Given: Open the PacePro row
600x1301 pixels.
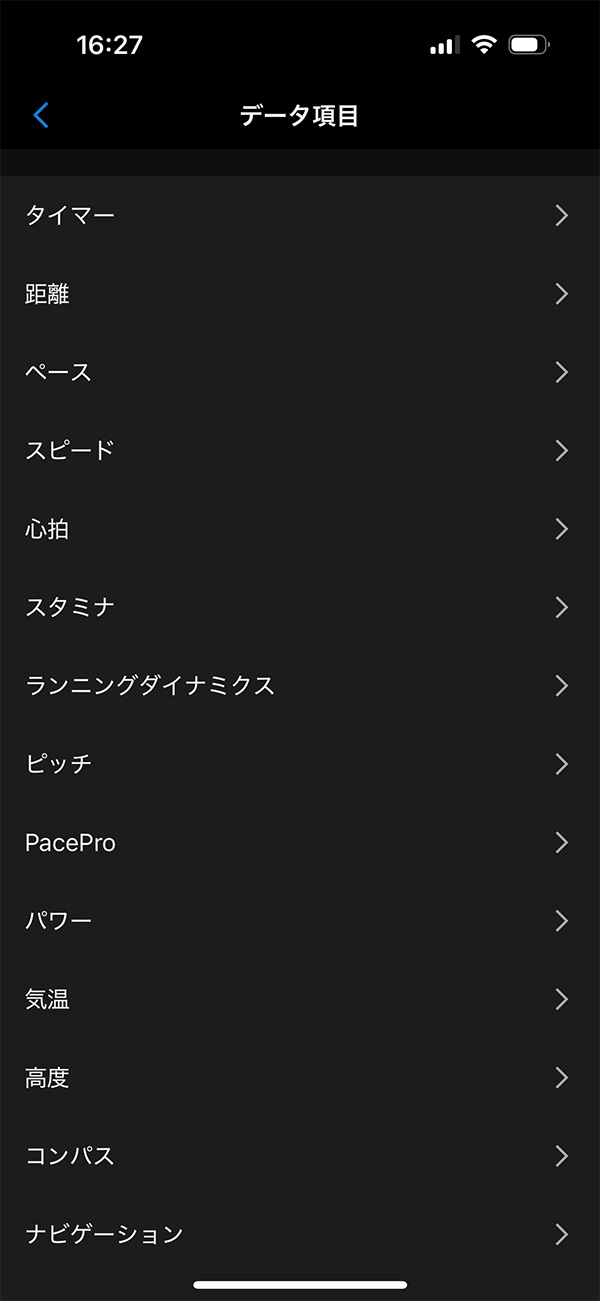Looking at the screenshot, I should click(x=299, y=843).
